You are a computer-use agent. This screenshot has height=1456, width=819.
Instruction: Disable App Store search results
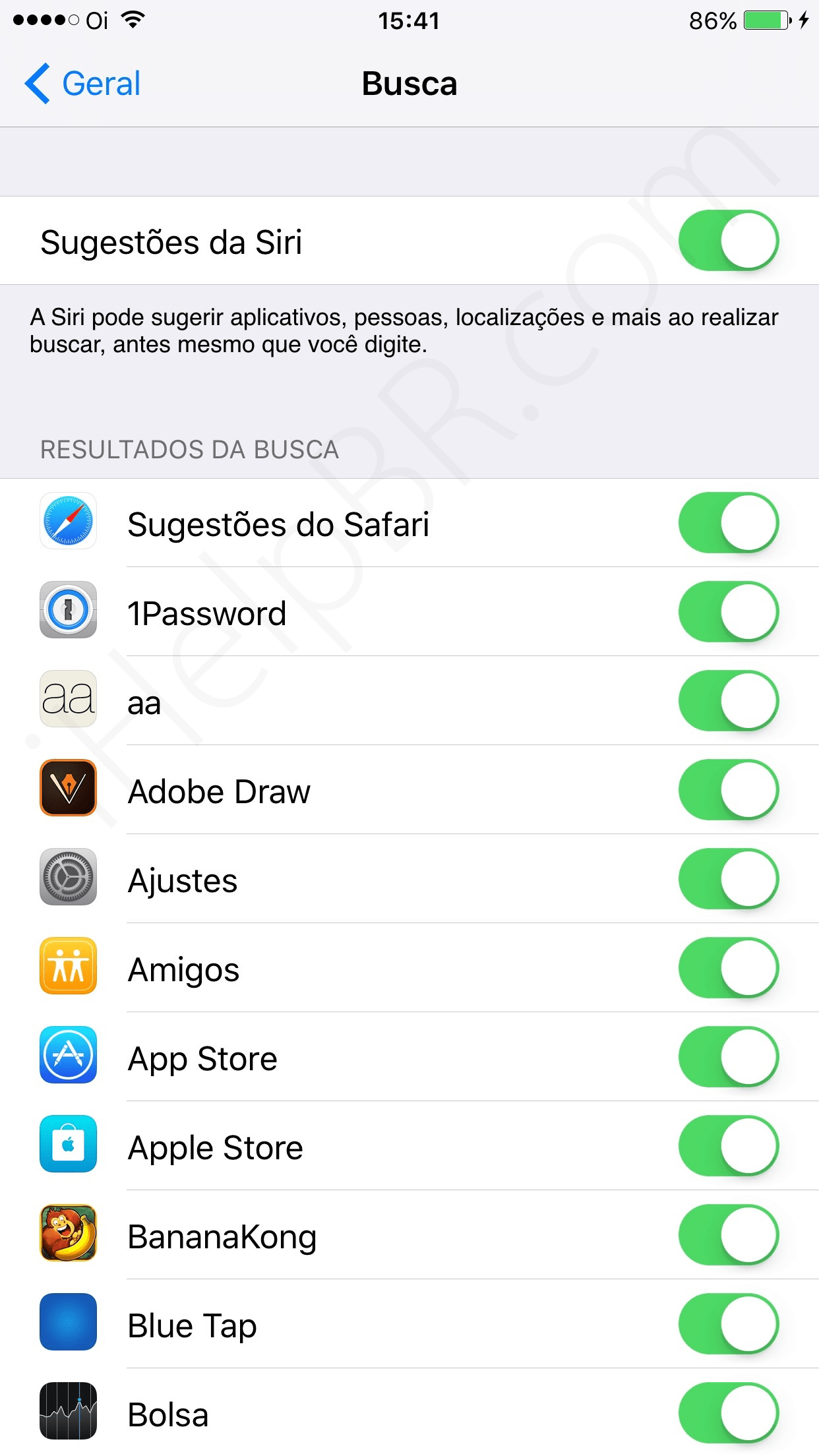728,1057
